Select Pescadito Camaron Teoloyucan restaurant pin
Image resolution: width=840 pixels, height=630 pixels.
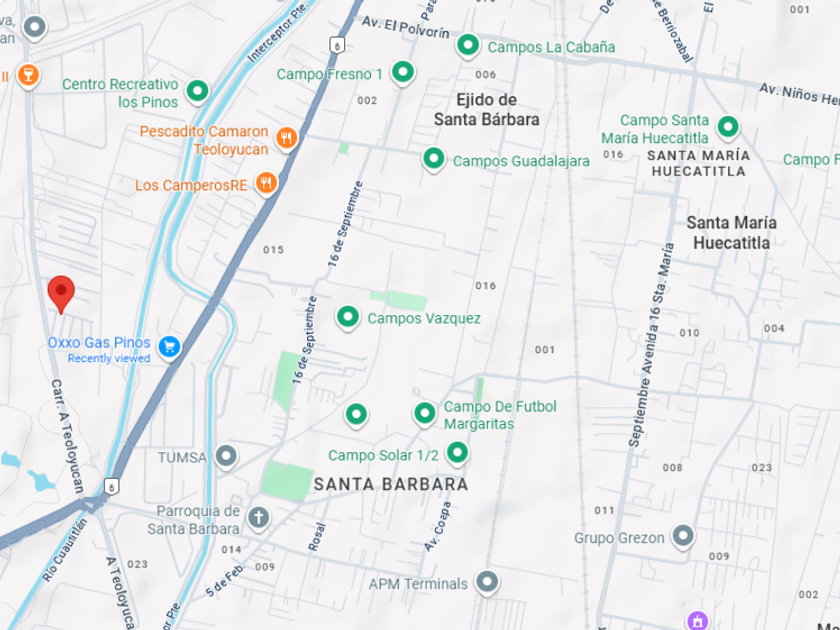[x=287, y=139]
